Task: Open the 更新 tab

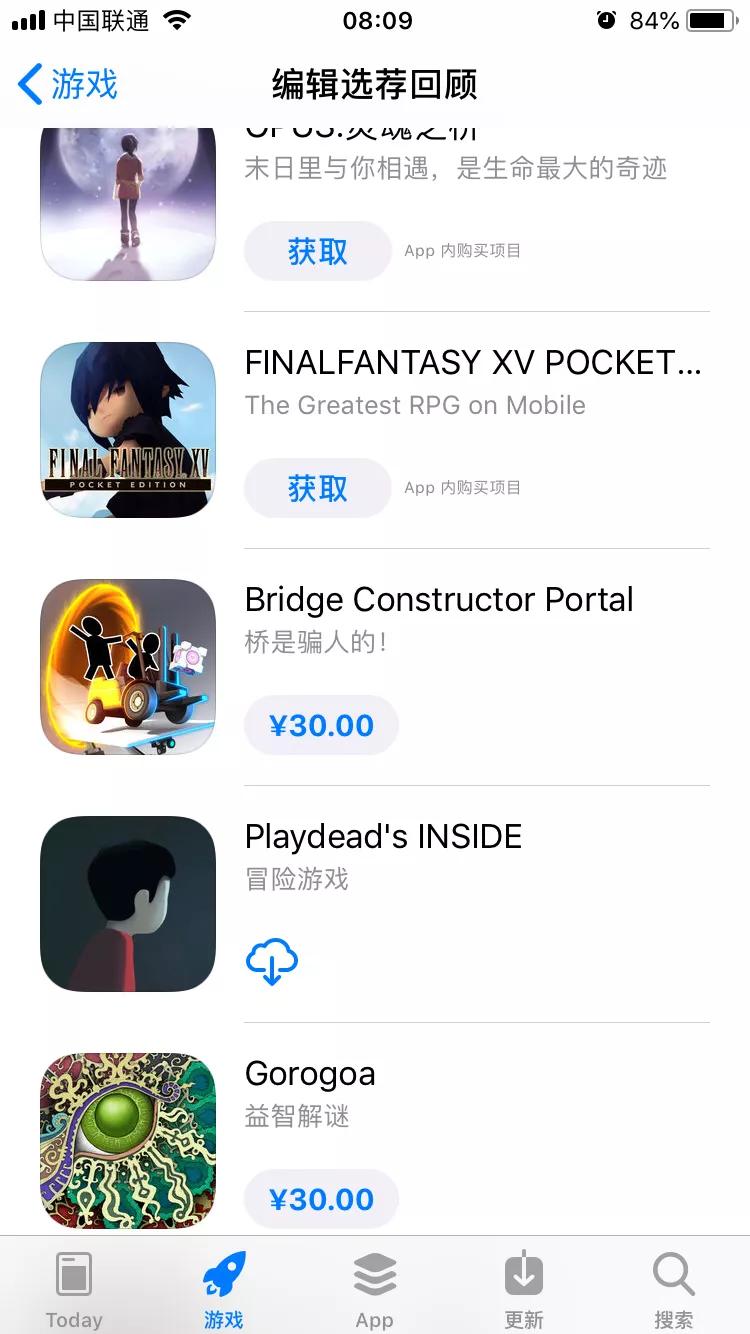Action: [524, 1288]
